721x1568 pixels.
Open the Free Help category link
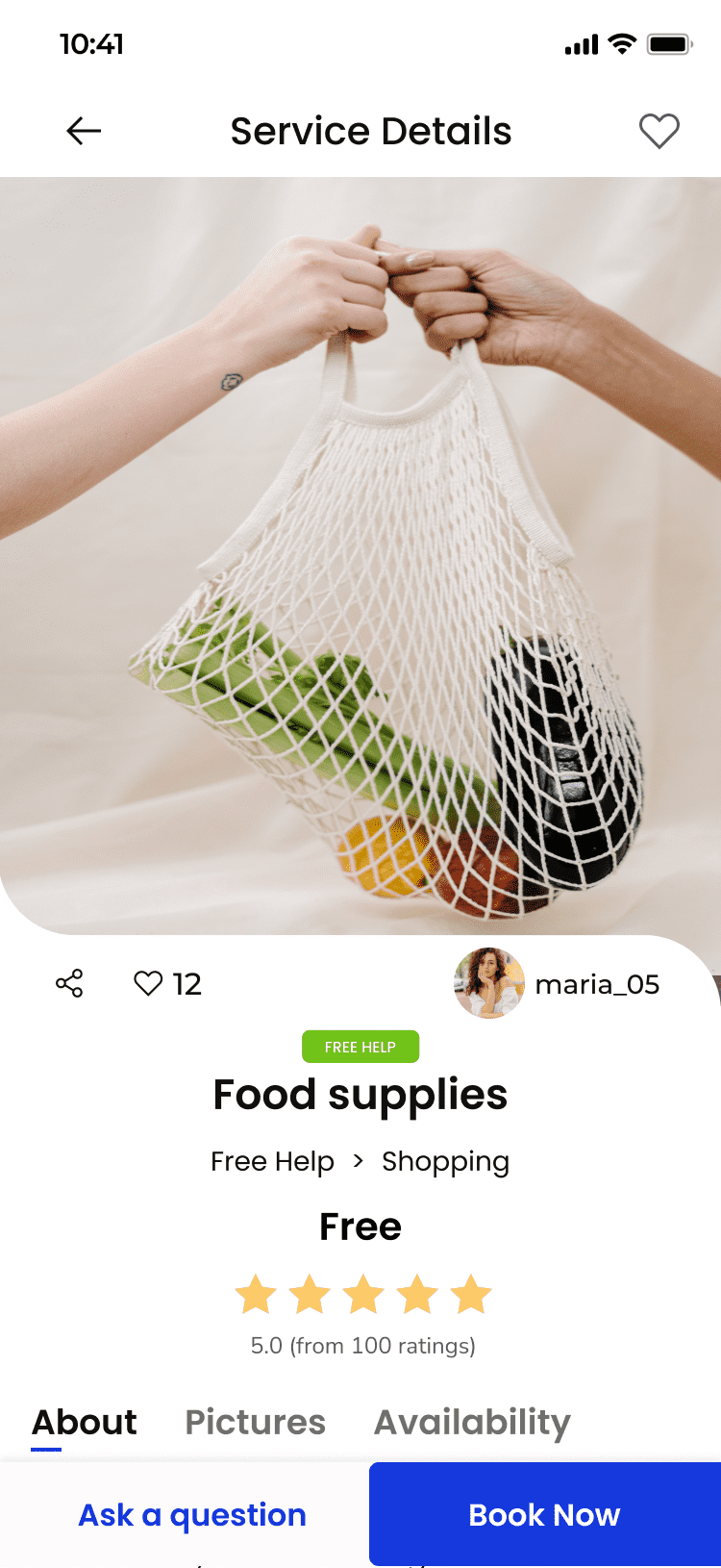point(272,1161)
